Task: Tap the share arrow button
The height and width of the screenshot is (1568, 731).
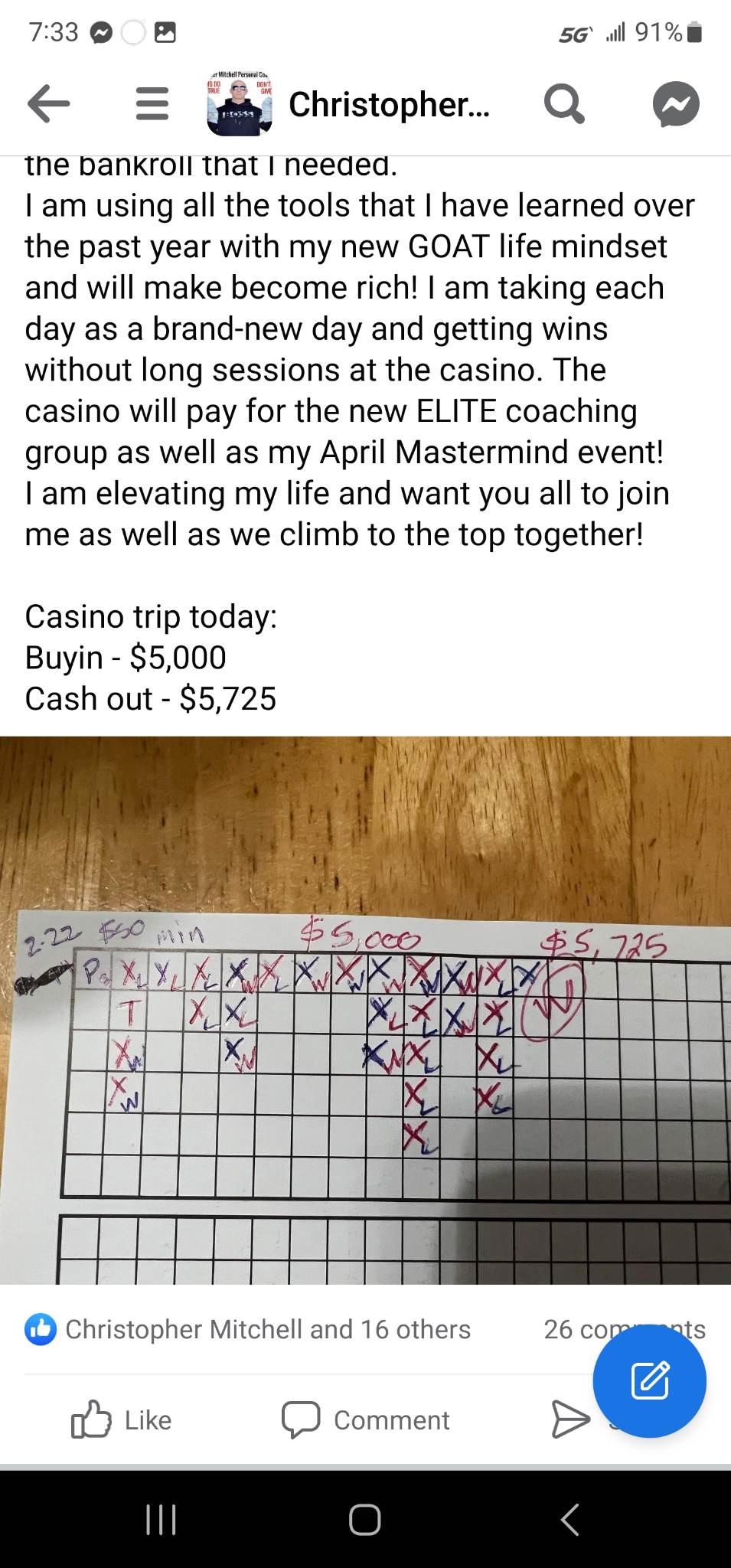Action: 571,1419
